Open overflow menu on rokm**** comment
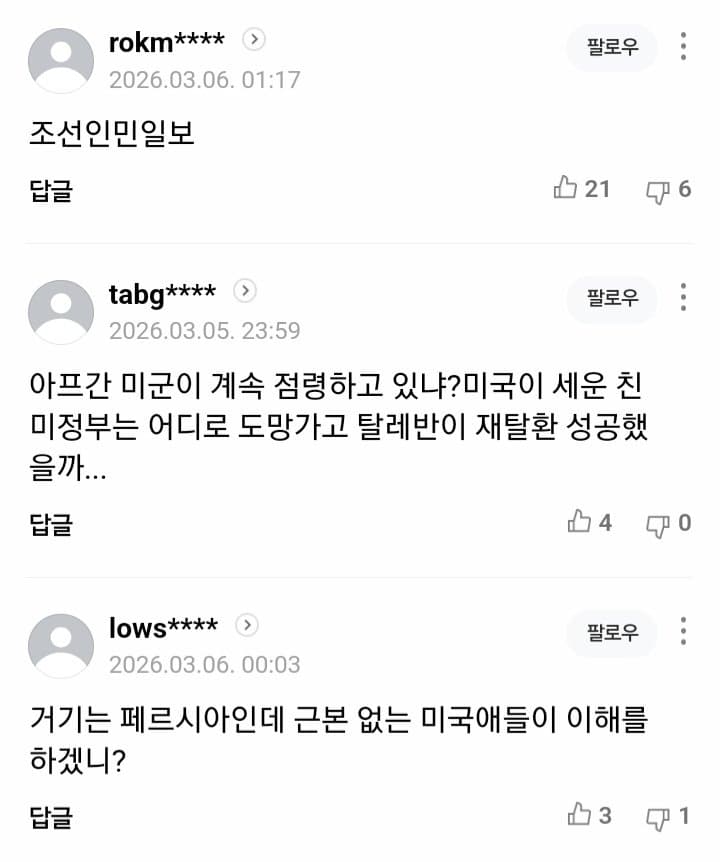 [x=684, y=46]
